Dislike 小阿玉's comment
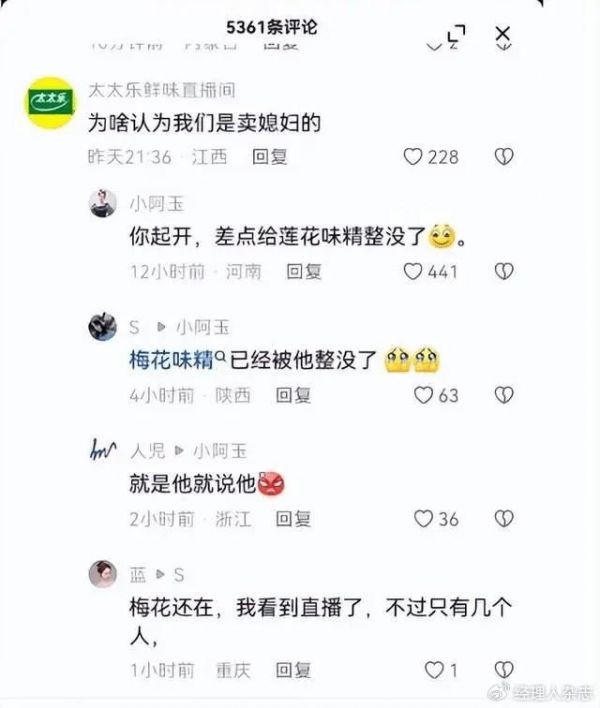 [504, 271]
